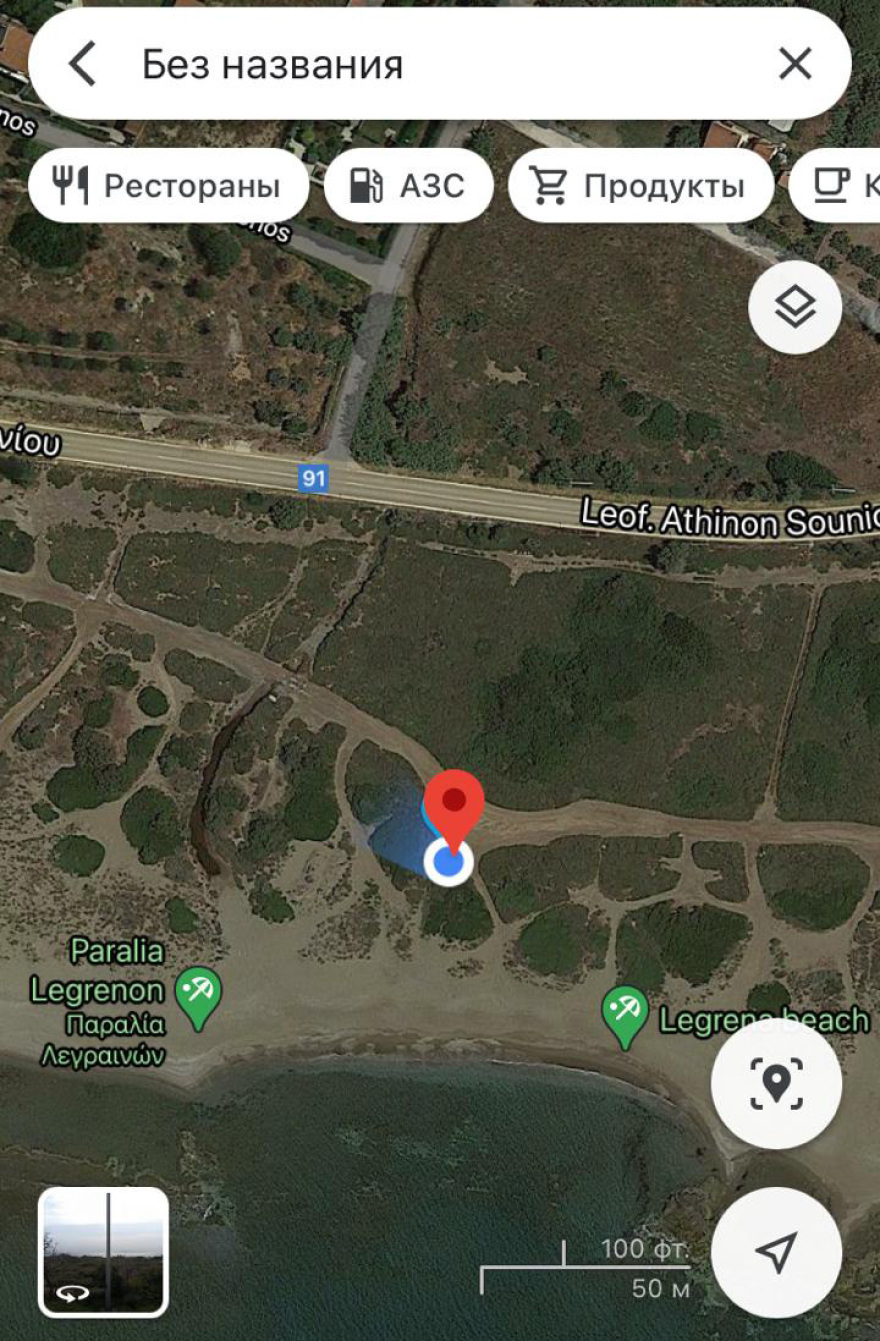This screenshot has width=880, height=1341.
Task: Open the map layers selector
Action: 795,308
